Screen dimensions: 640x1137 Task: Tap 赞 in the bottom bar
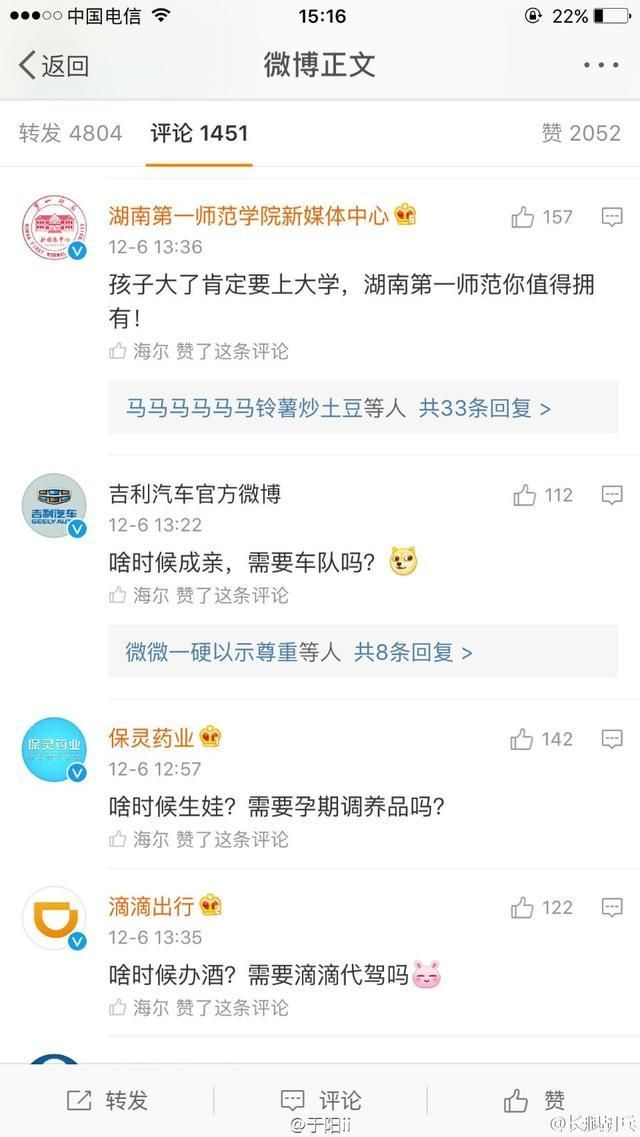point(534,1100)
